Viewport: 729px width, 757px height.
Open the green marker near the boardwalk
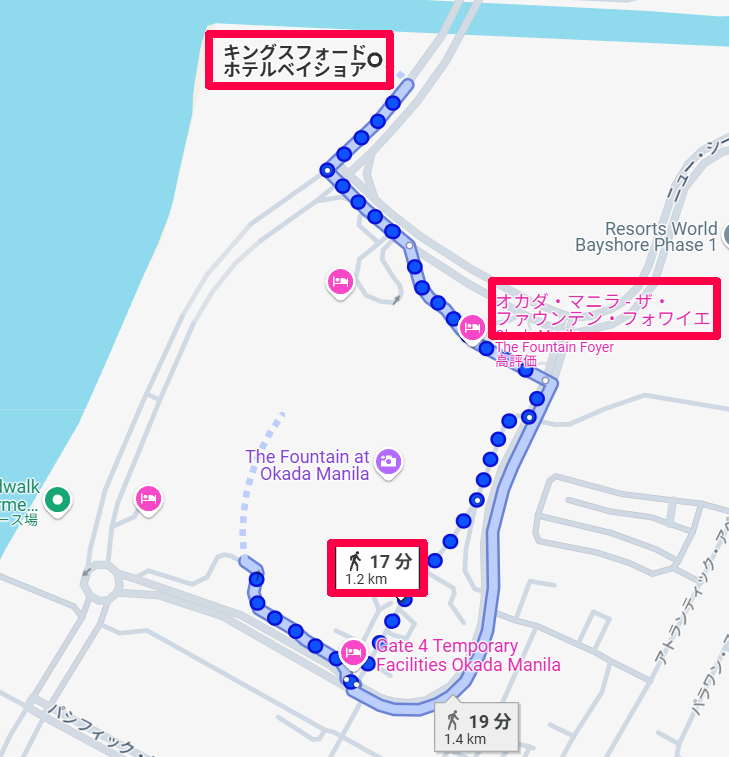[59, 498]
